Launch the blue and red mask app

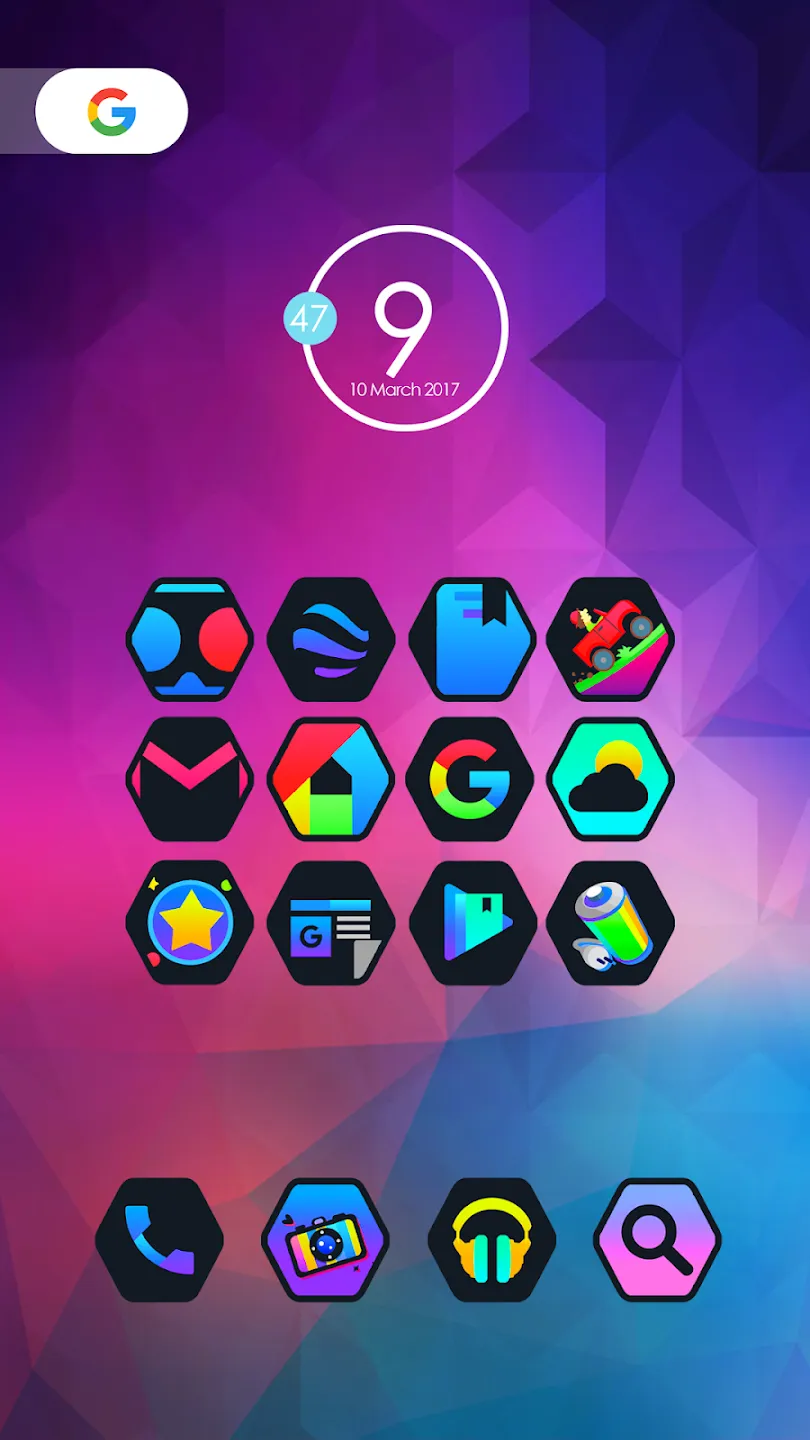190,639
